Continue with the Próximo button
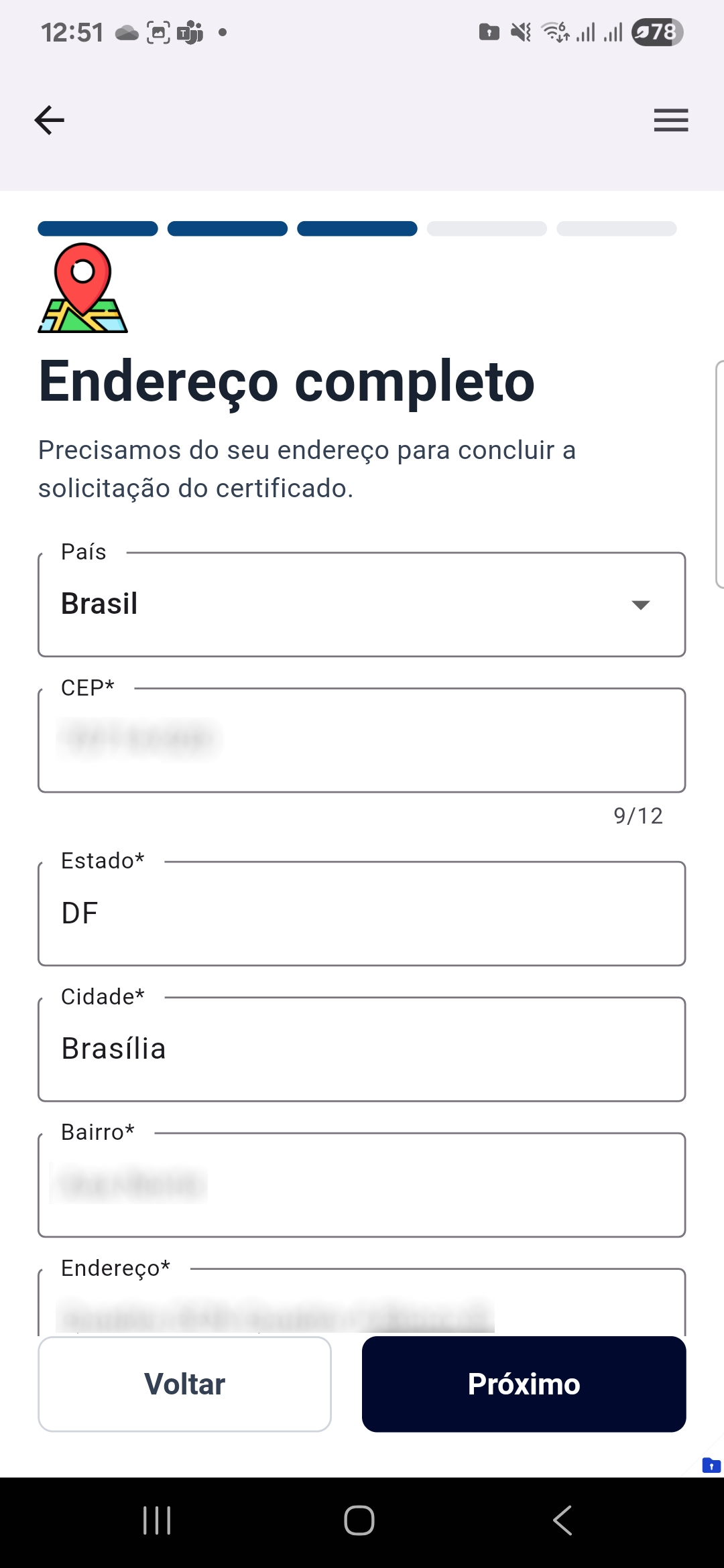 pyautogui.click(x=524, y=1384)
